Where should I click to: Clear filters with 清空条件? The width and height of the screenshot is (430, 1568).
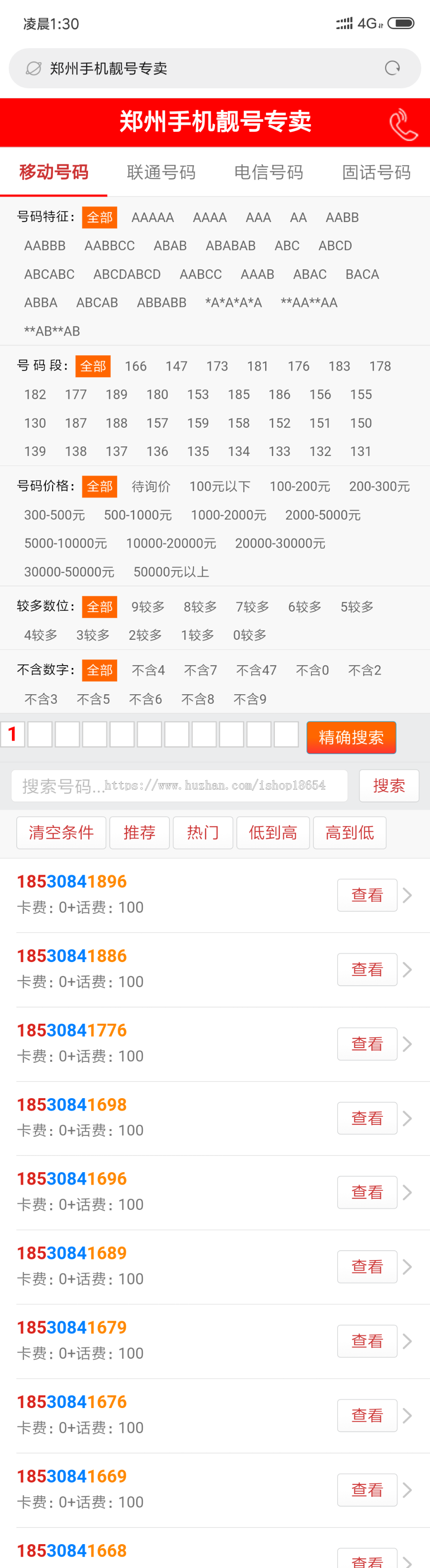pos(61,832)
